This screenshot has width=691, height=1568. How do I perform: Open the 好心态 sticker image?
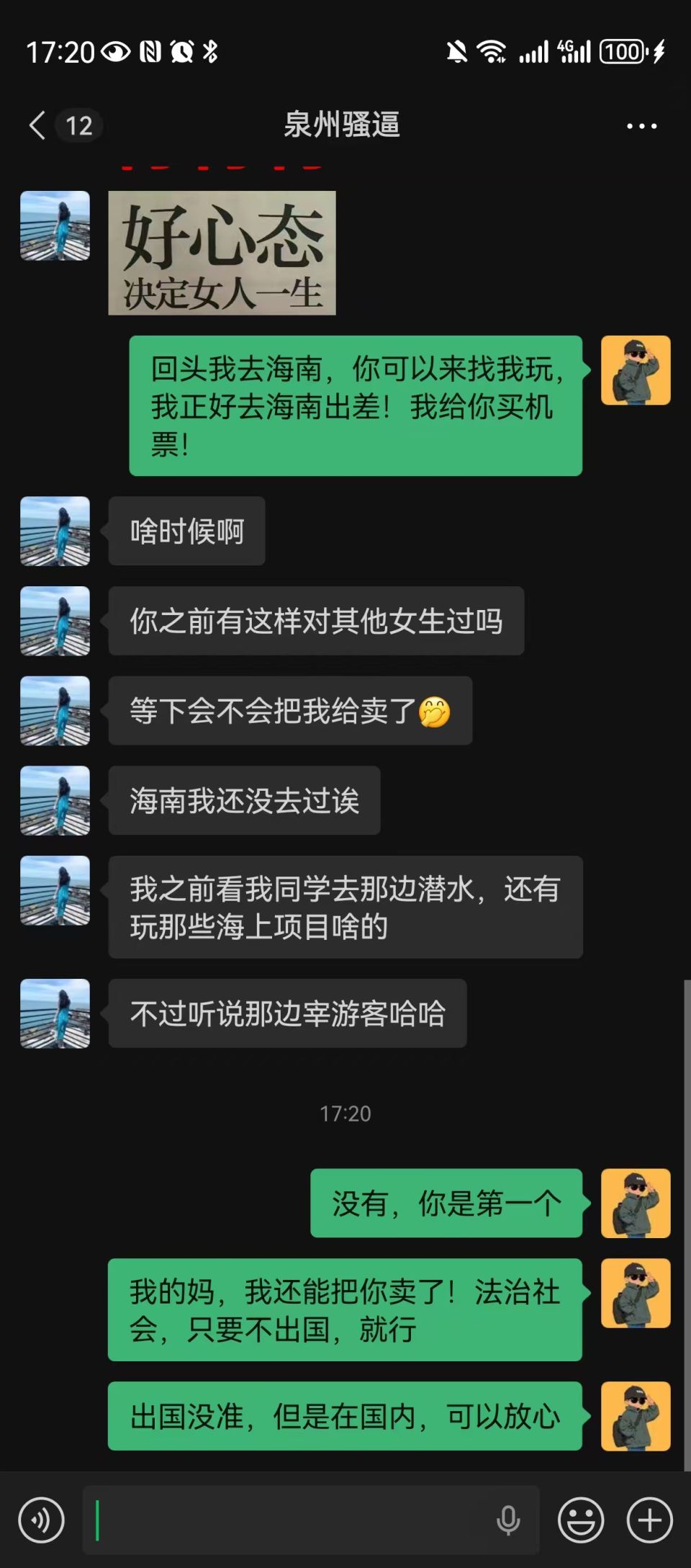(222, 253)
